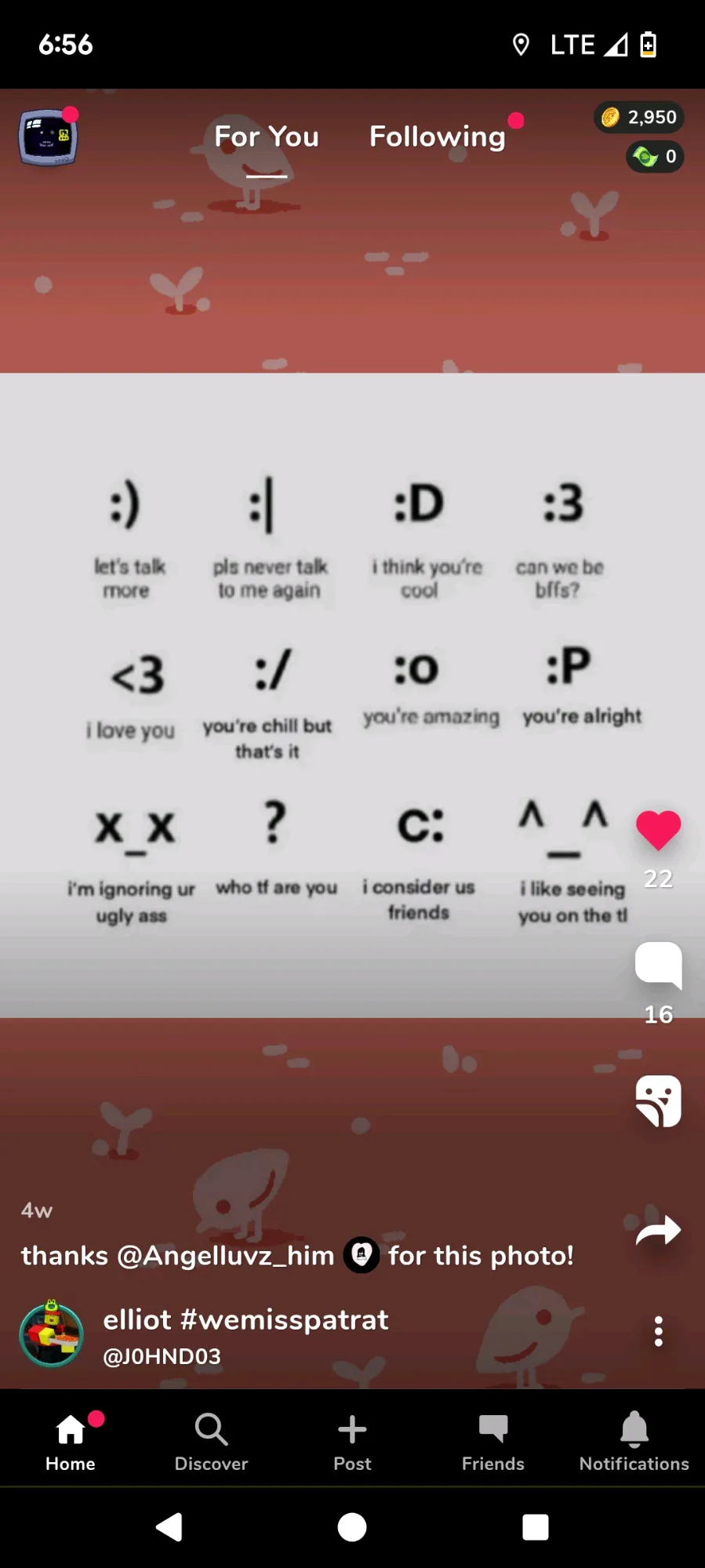
Task: Switch to the For You feed
Action: pyautogui.click(x=267, y=137)
